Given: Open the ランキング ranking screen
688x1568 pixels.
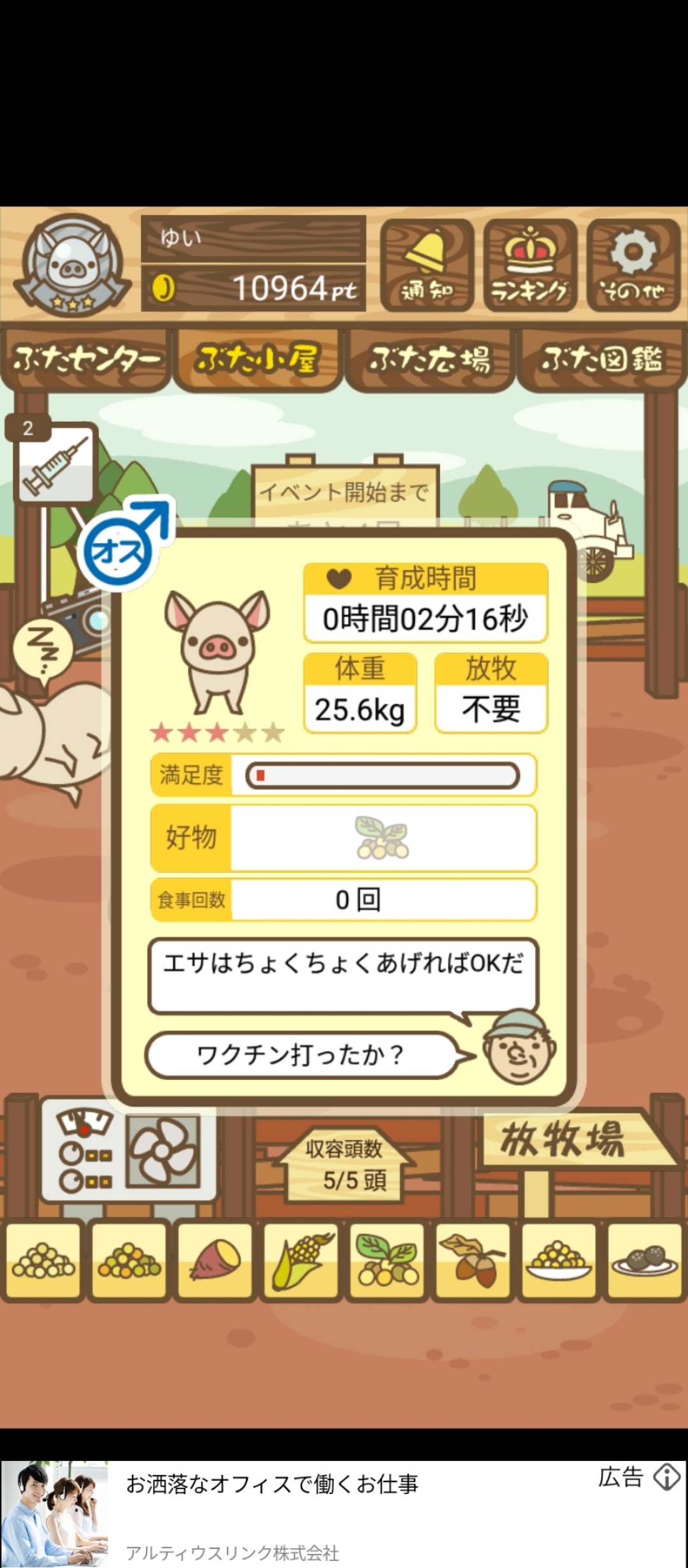Looking at the screenshot, I should (x=529, y=265).
